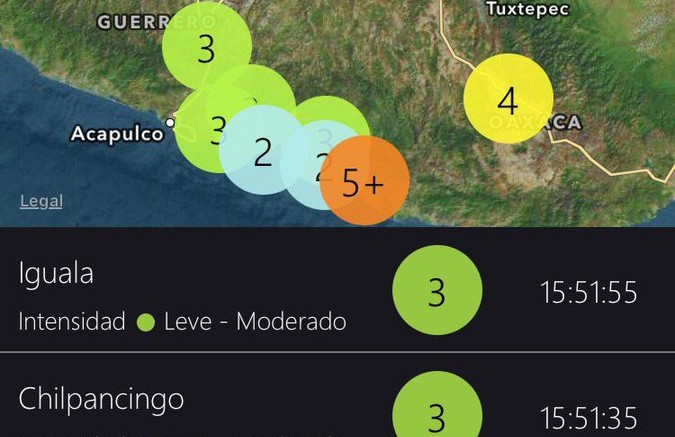
Task: Tap the orange 5+ intensity marker
Action: pyautogui.click(x=366, y=182)
